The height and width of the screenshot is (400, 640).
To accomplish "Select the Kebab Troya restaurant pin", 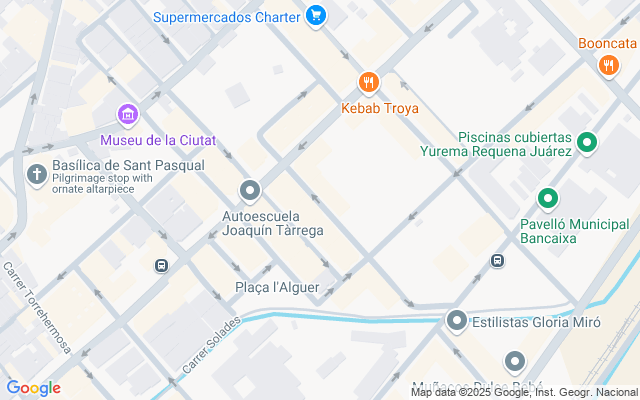I will [x=369, y=82].
